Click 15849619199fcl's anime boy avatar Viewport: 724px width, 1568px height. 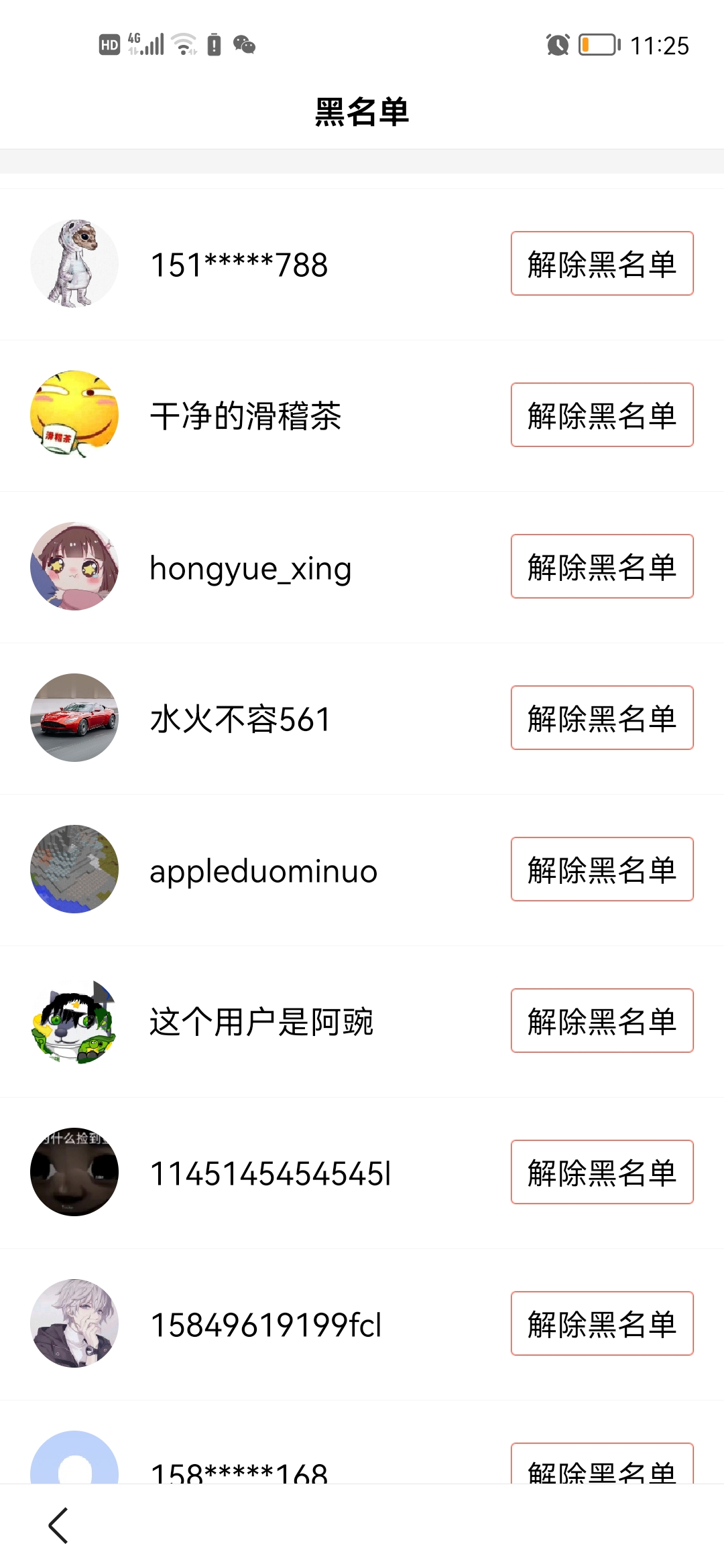pos(74,1323)
